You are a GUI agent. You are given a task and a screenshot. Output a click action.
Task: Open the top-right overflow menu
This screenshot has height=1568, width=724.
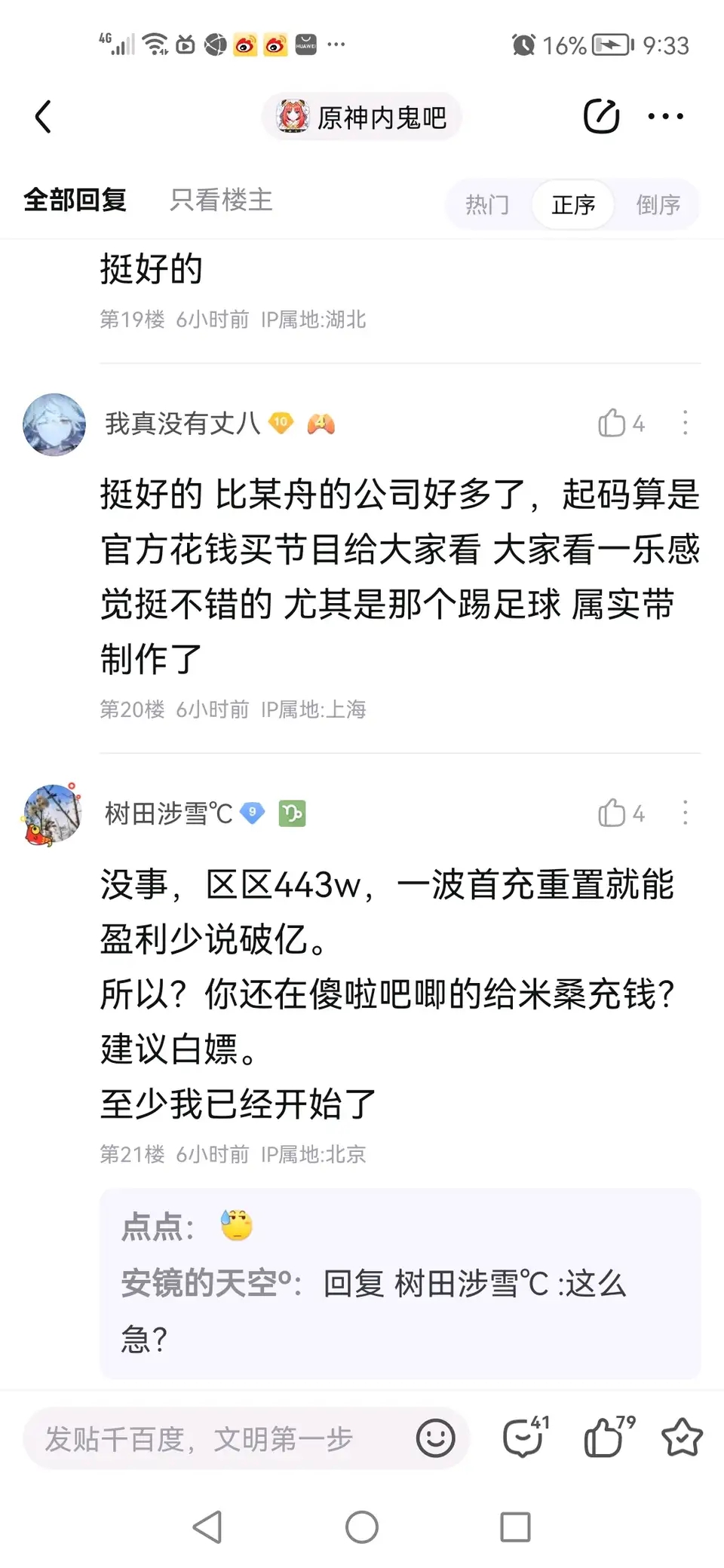click(665, 116)
